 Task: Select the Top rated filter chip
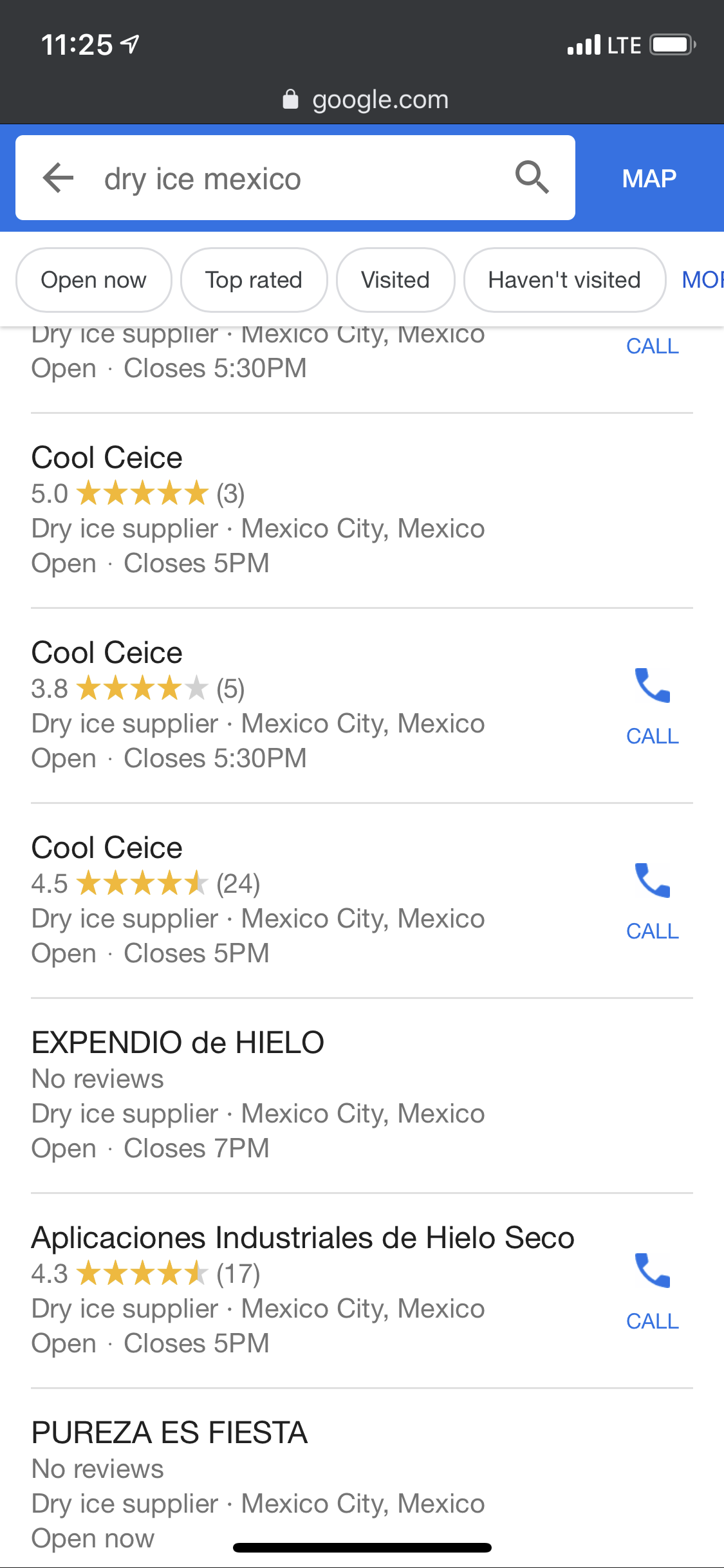click(254, 280)
